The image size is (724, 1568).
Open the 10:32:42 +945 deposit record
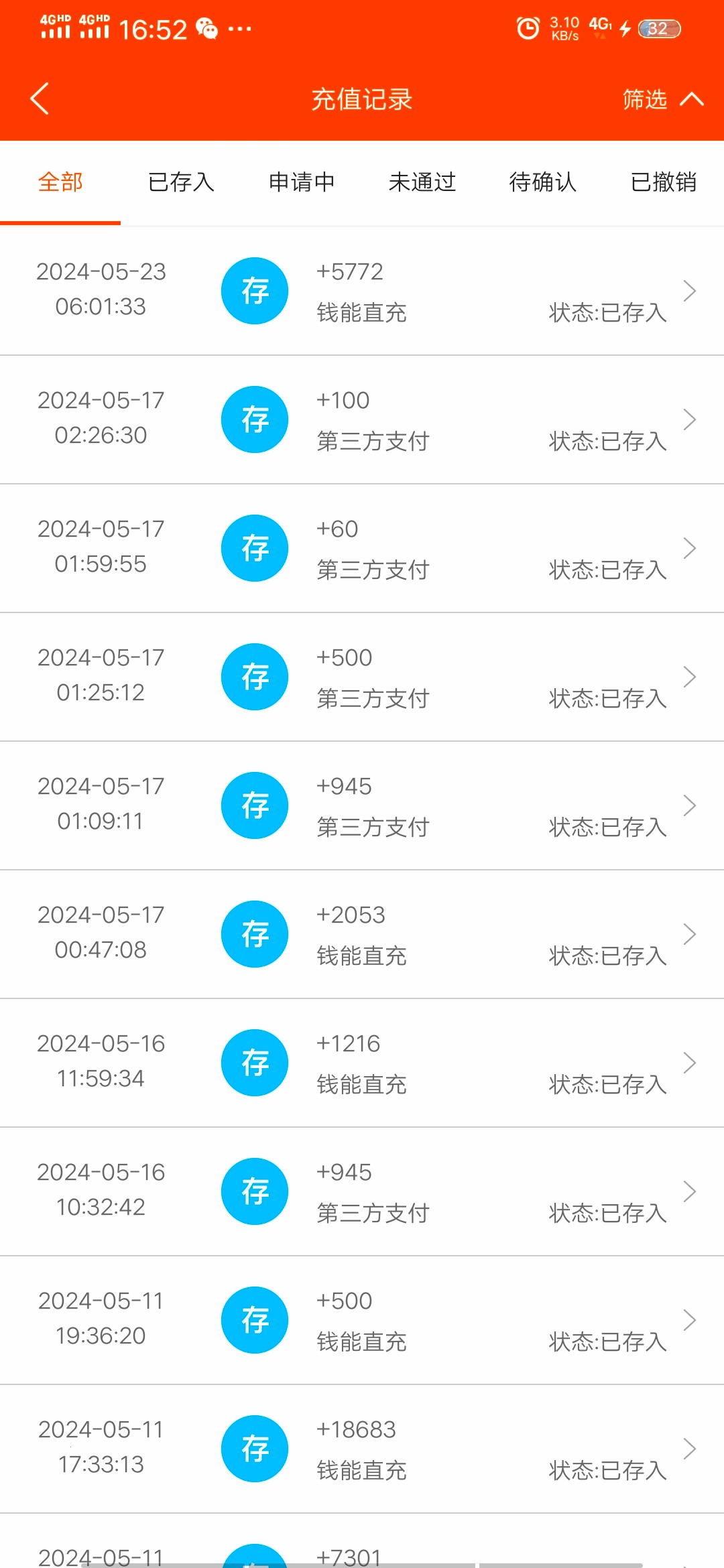[362, 1192]
